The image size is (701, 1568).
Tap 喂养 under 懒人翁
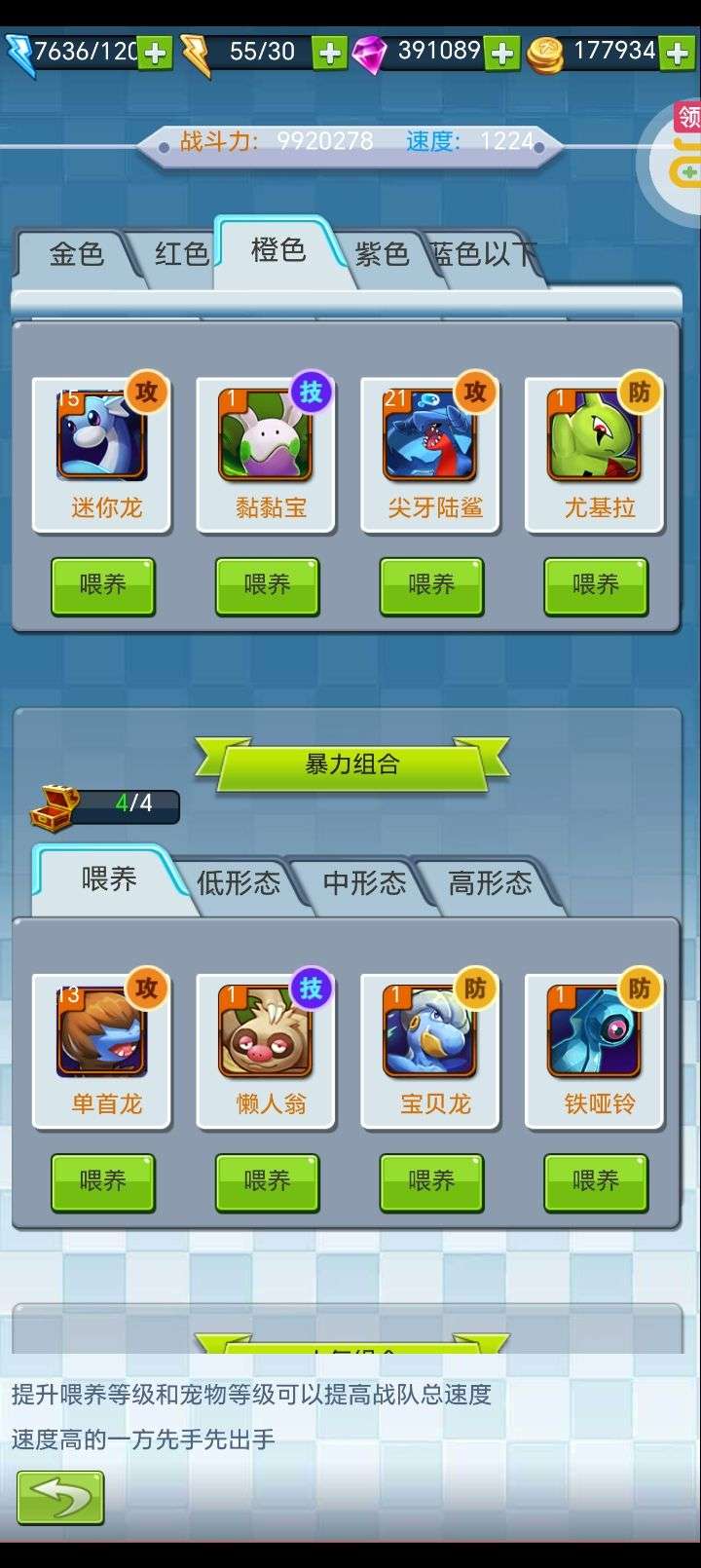[267, 1182]
